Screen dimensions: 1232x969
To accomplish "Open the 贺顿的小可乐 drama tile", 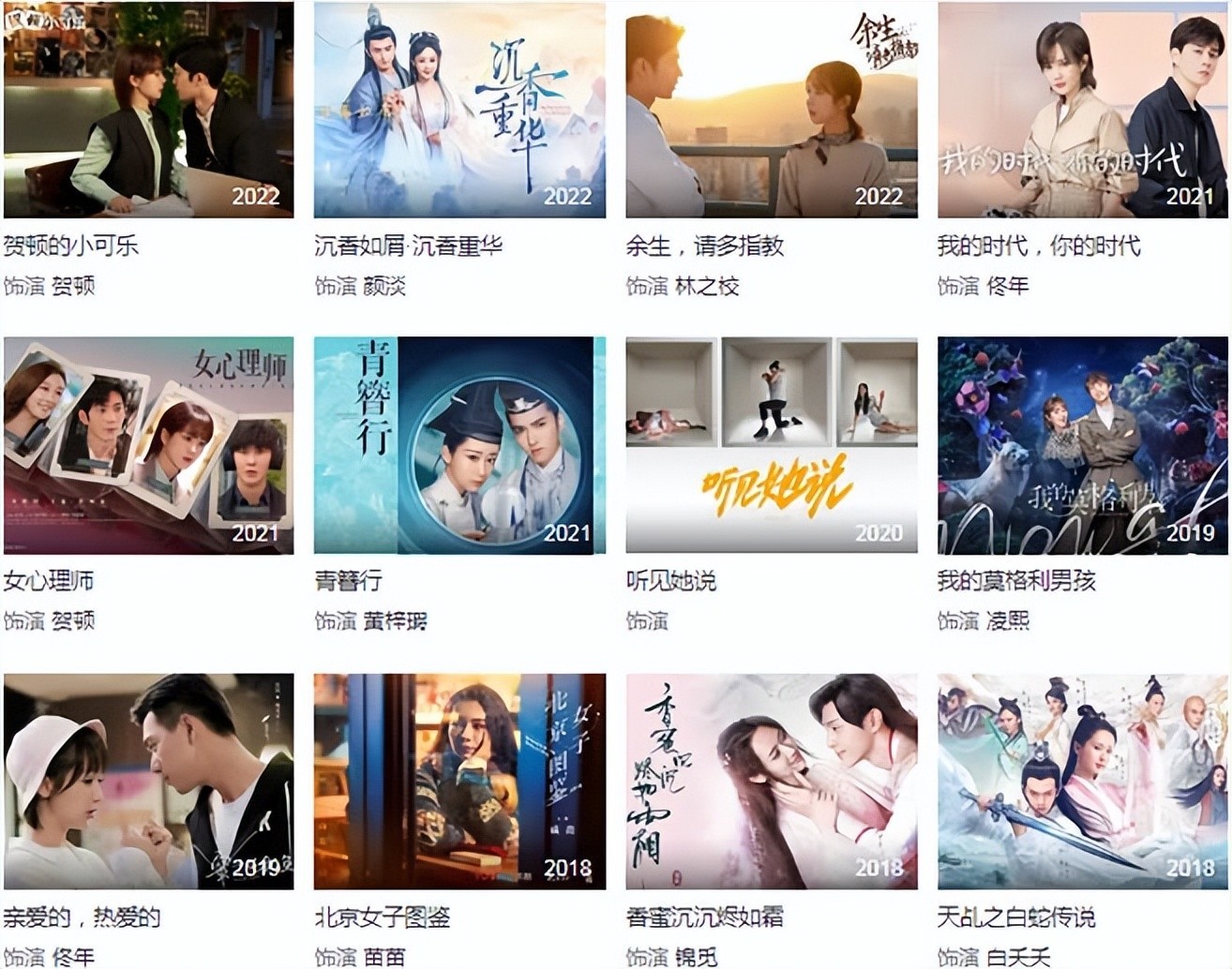I will coord(148,111).
